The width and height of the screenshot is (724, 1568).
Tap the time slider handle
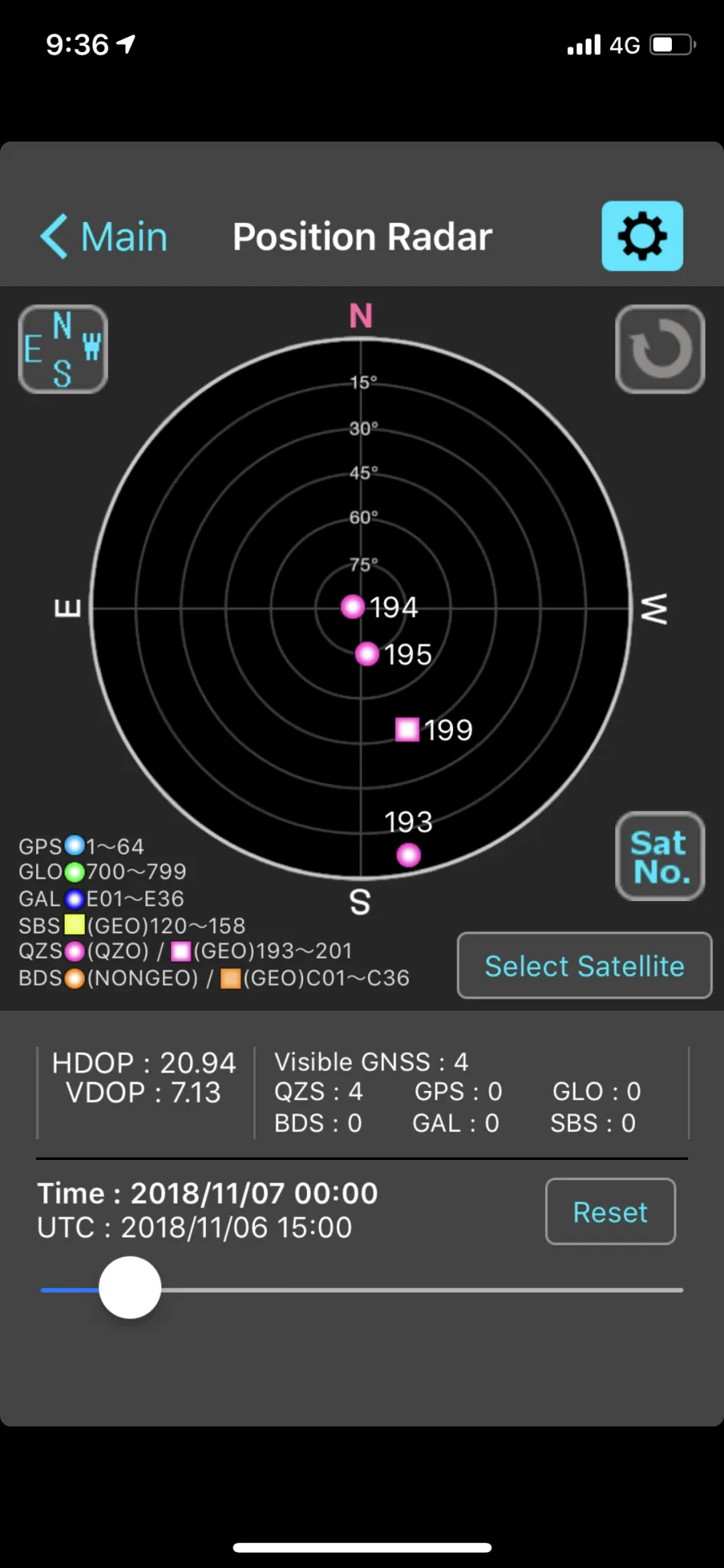pos(130,1288)
